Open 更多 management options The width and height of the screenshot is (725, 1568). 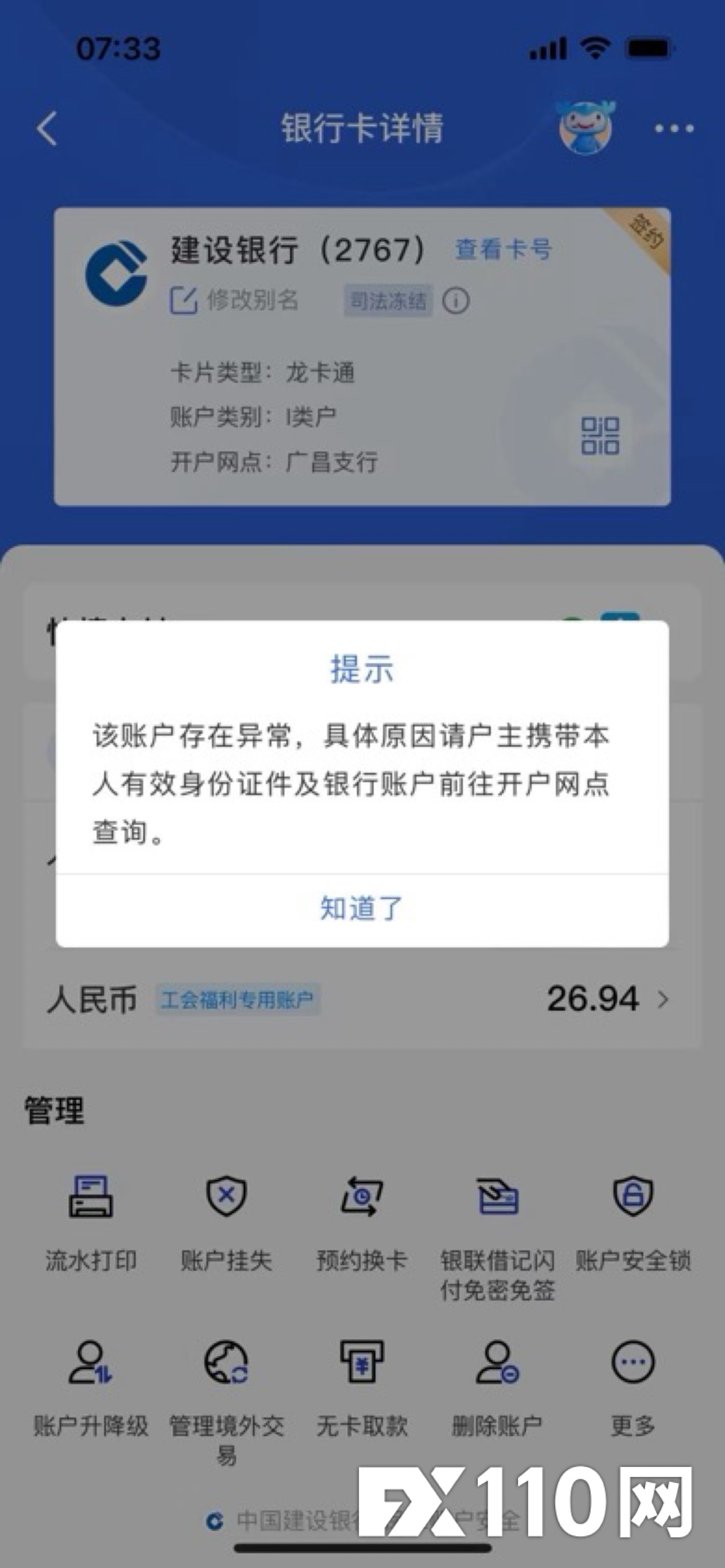tap(633, 1386)
